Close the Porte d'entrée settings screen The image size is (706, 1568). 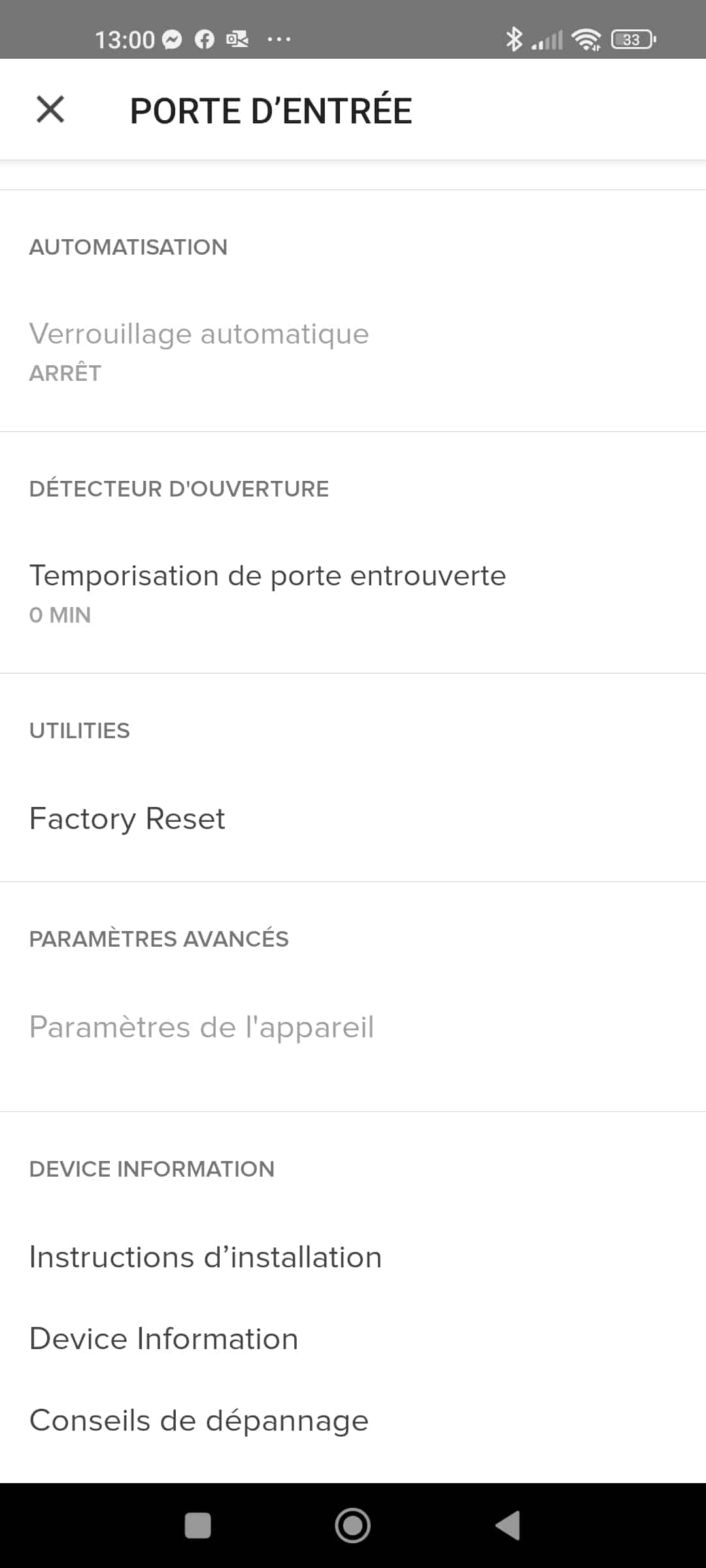50,109
